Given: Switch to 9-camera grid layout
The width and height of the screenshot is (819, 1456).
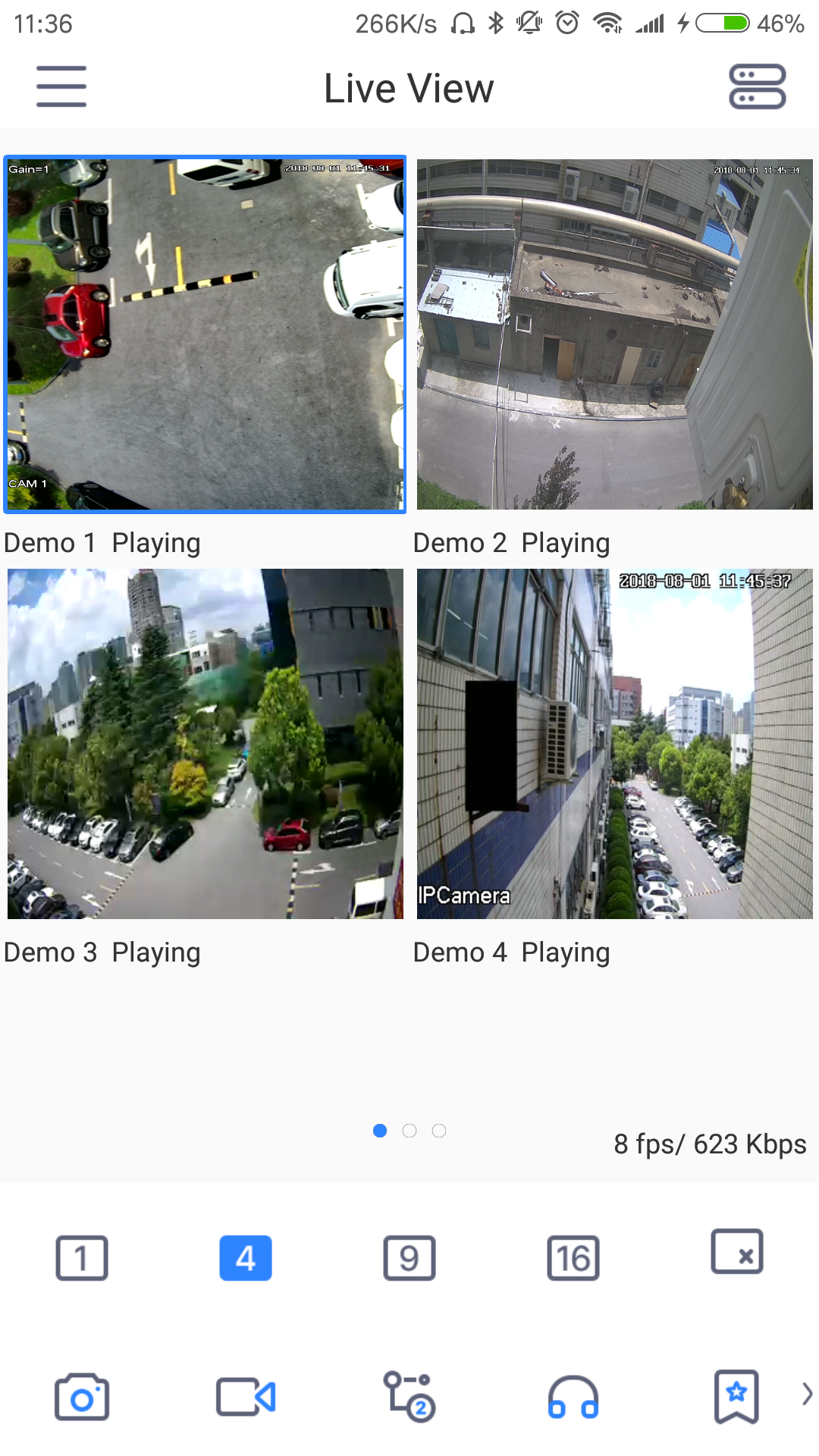Looking at the screenshot, I should [x=409, y=1258].
